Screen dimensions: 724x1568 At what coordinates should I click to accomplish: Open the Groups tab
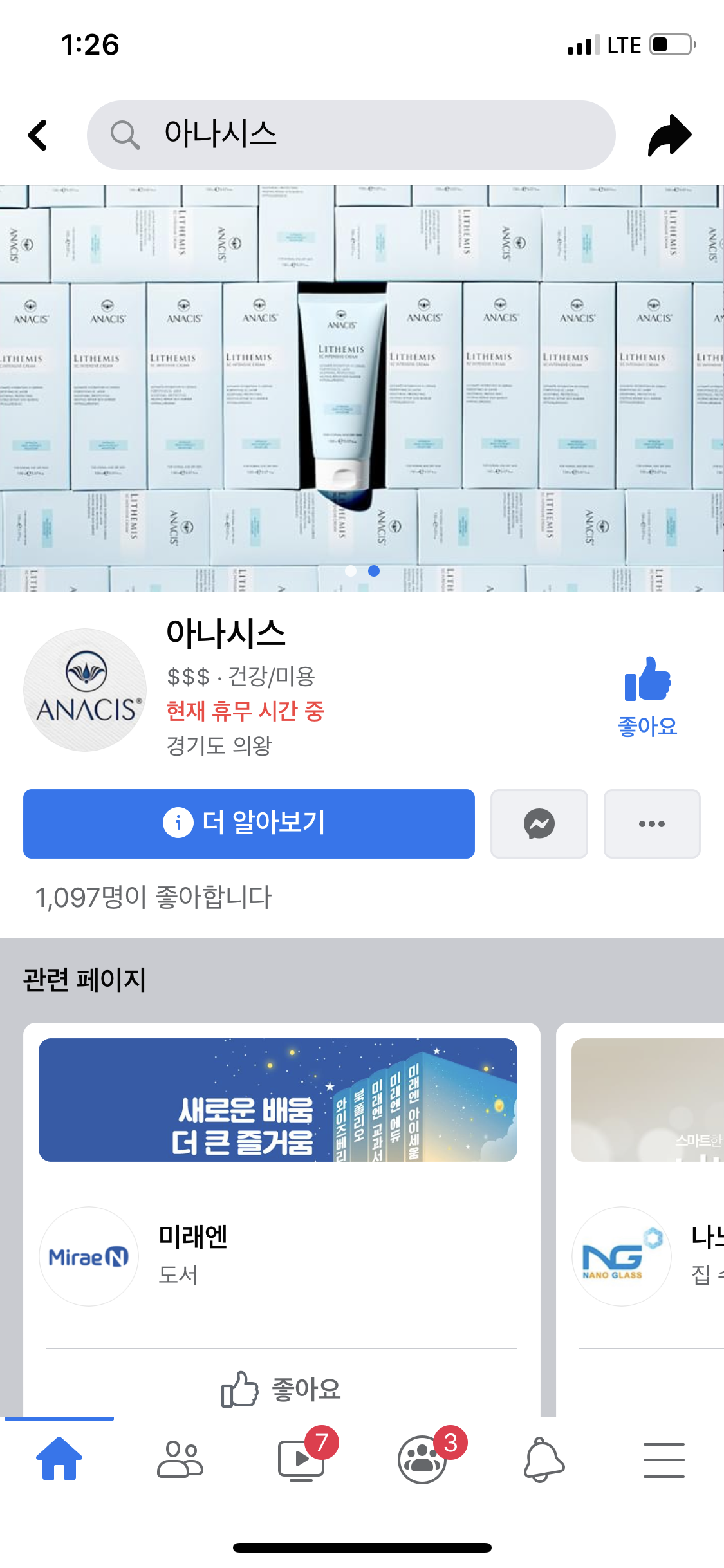[422, 1459]
